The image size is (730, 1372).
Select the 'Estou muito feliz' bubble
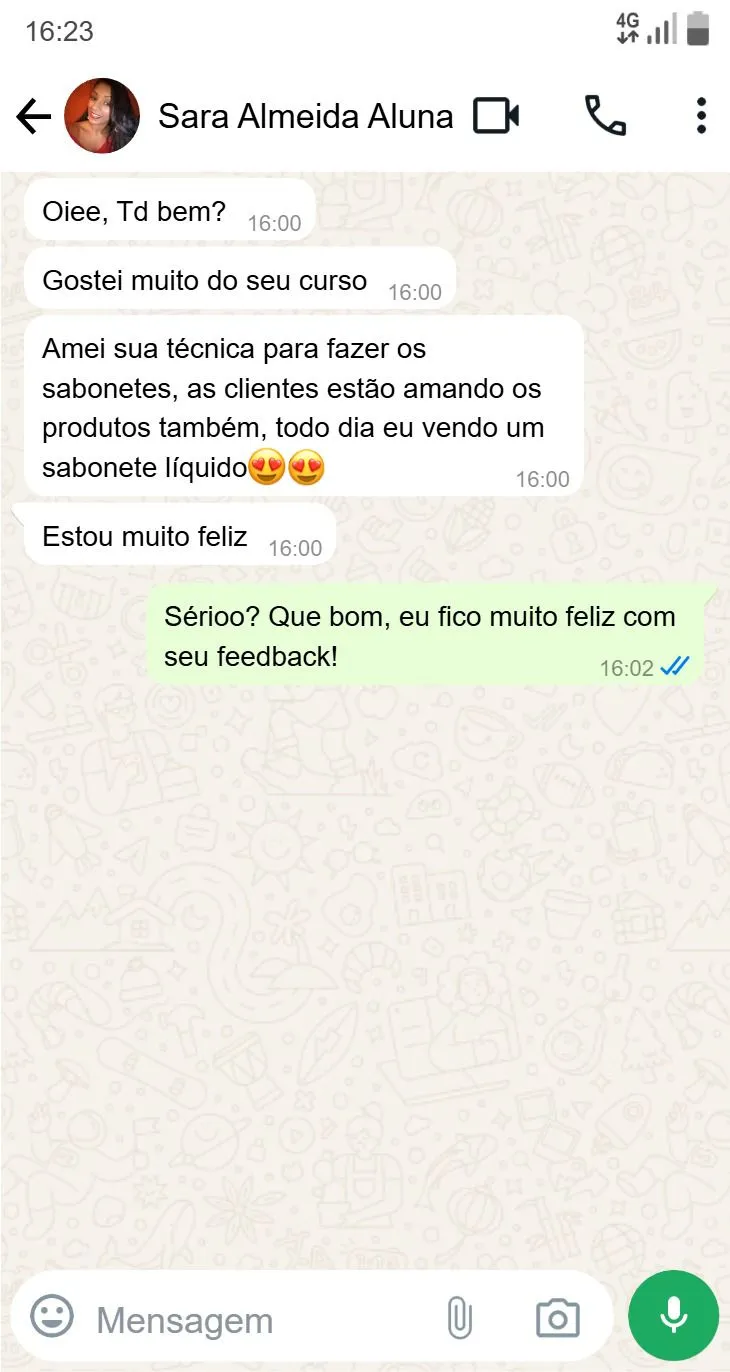[143, 536]
